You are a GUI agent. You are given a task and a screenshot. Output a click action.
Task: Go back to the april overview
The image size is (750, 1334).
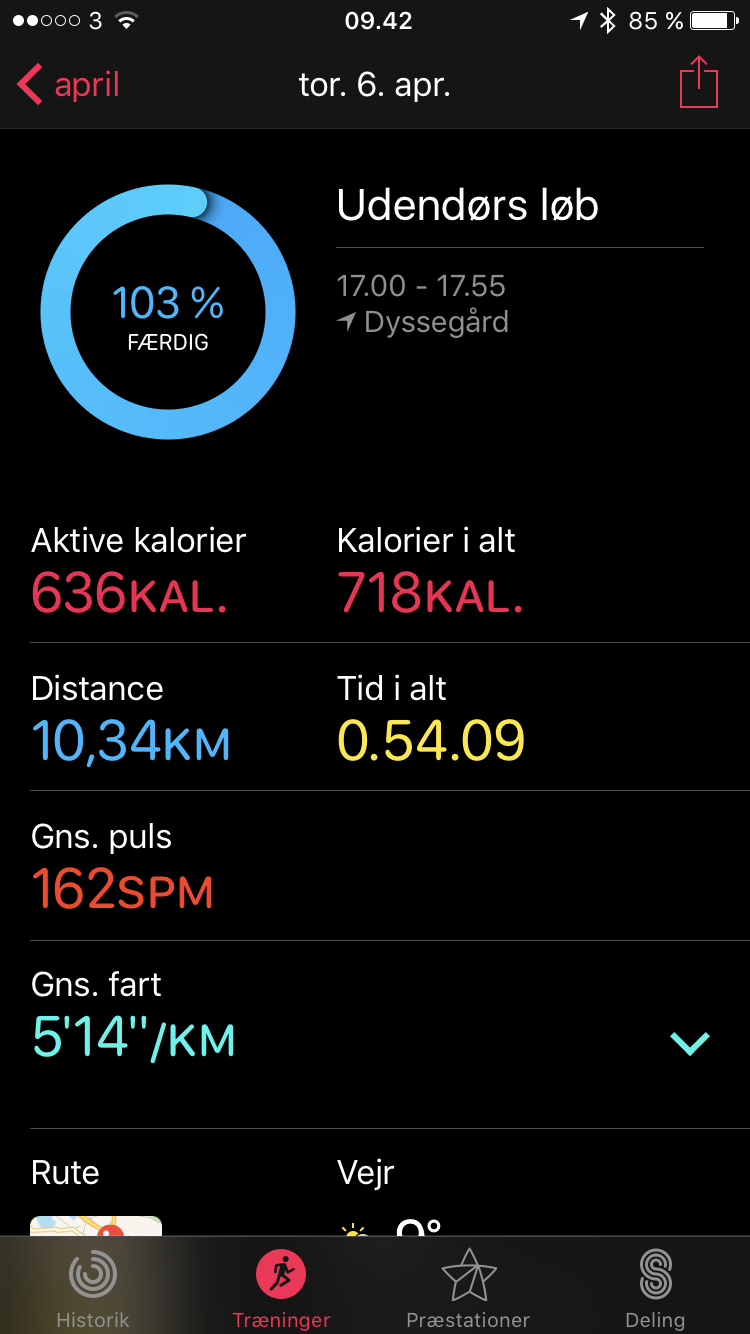tap(68, 85)
